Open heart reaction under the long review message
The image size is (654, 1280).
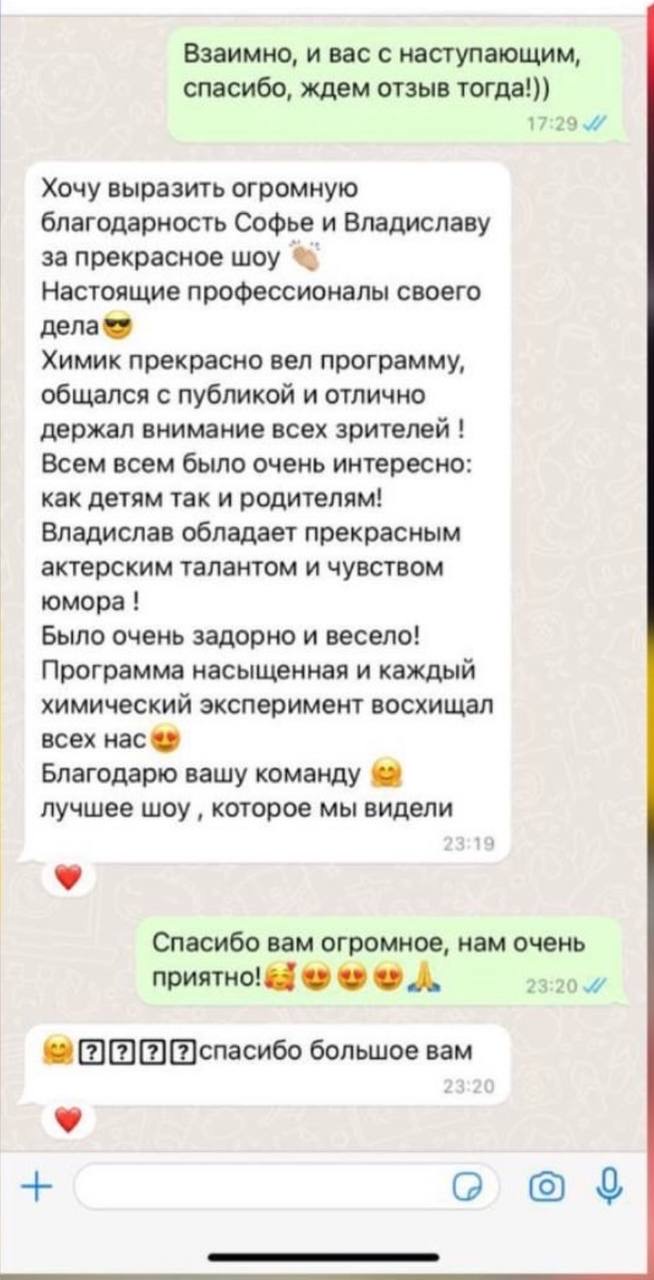67,877
